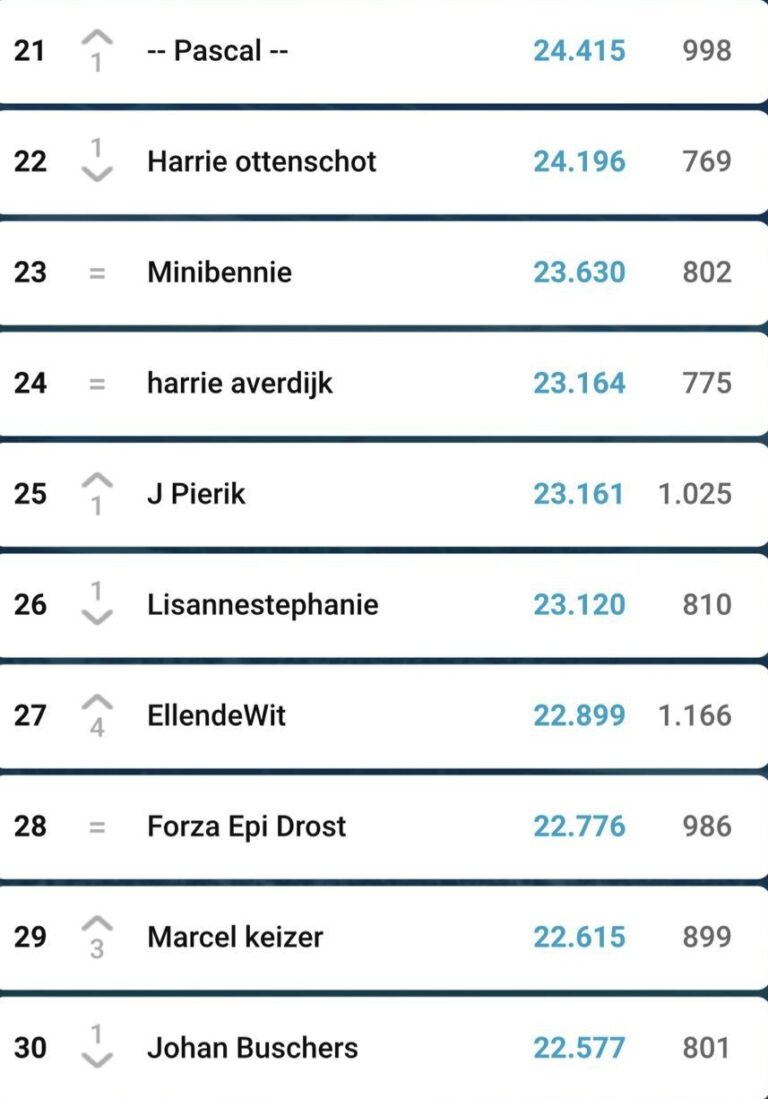Open the Forza Epi Drost entry
Viewport: 768px width, 1099px height.
(x=246, y=827)
